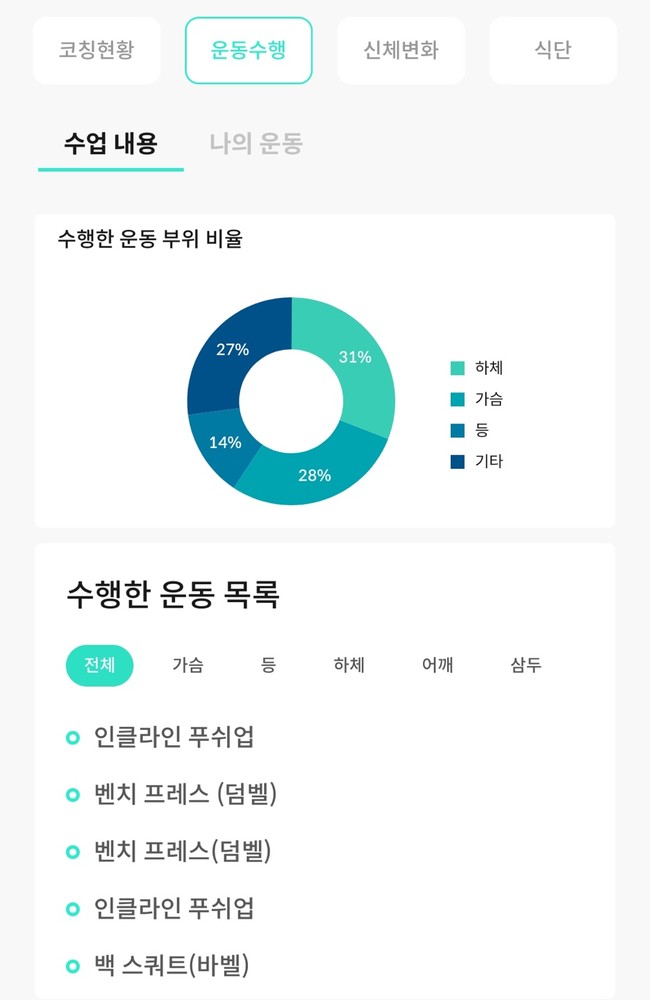Show only 어깨 exercises
The width and height of the screenshot is (650, 1000).
click(437, 665)
